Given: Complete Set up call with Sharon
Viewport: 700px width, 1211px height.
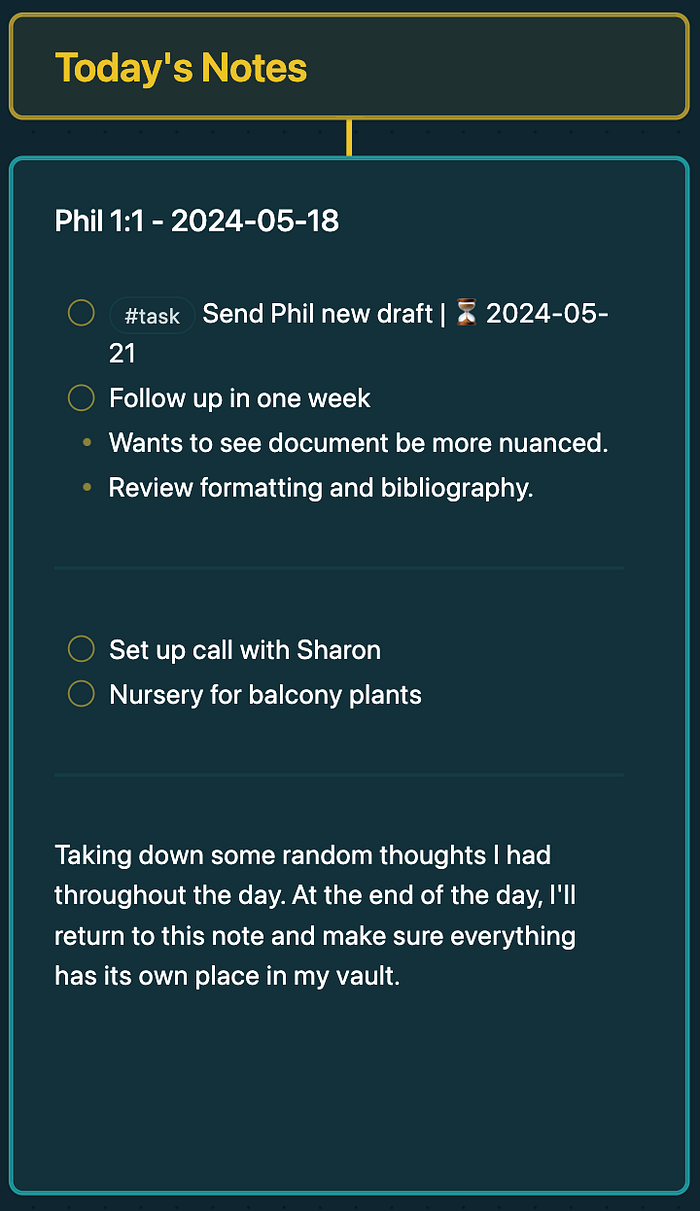Looking at the screenshot, I should [81, 650].
